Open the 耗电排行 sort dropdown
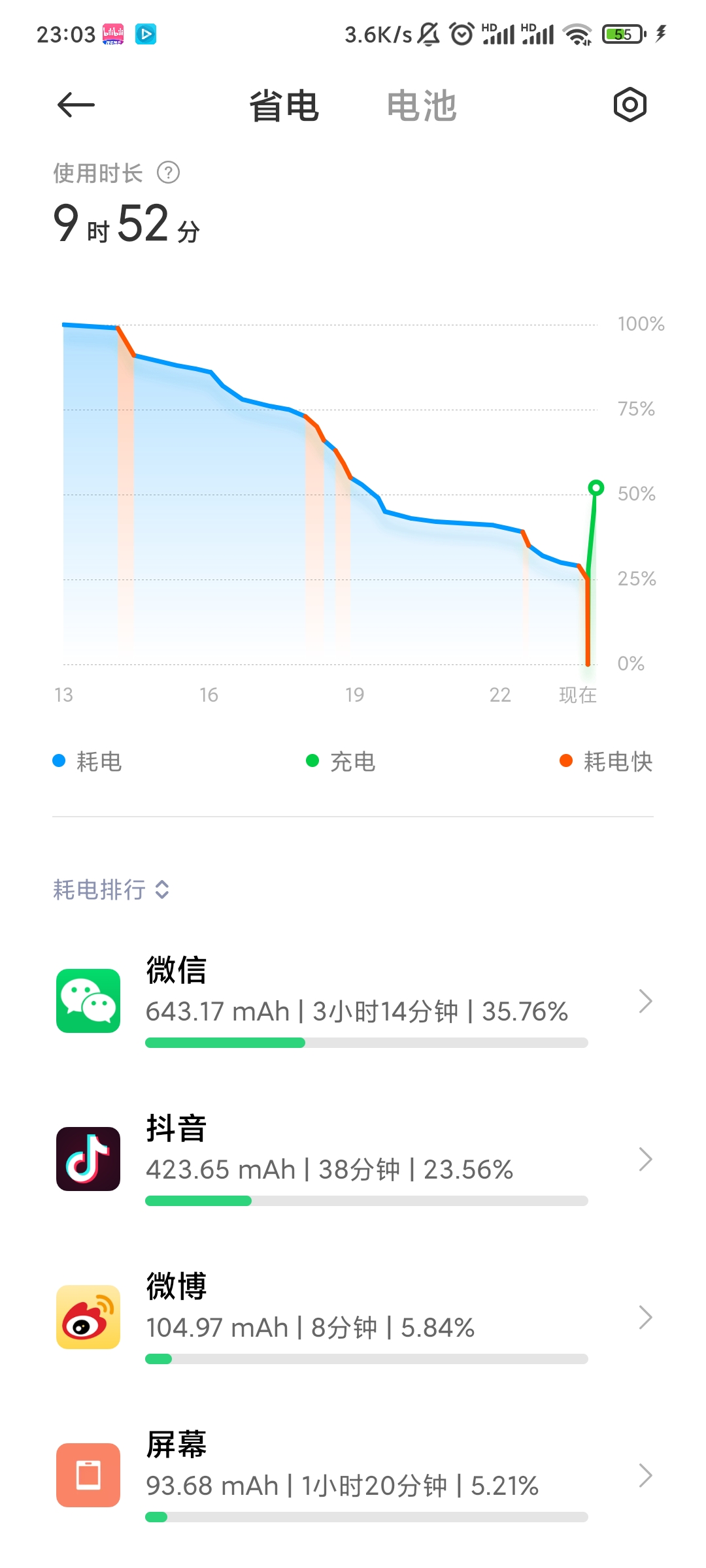 111,889
